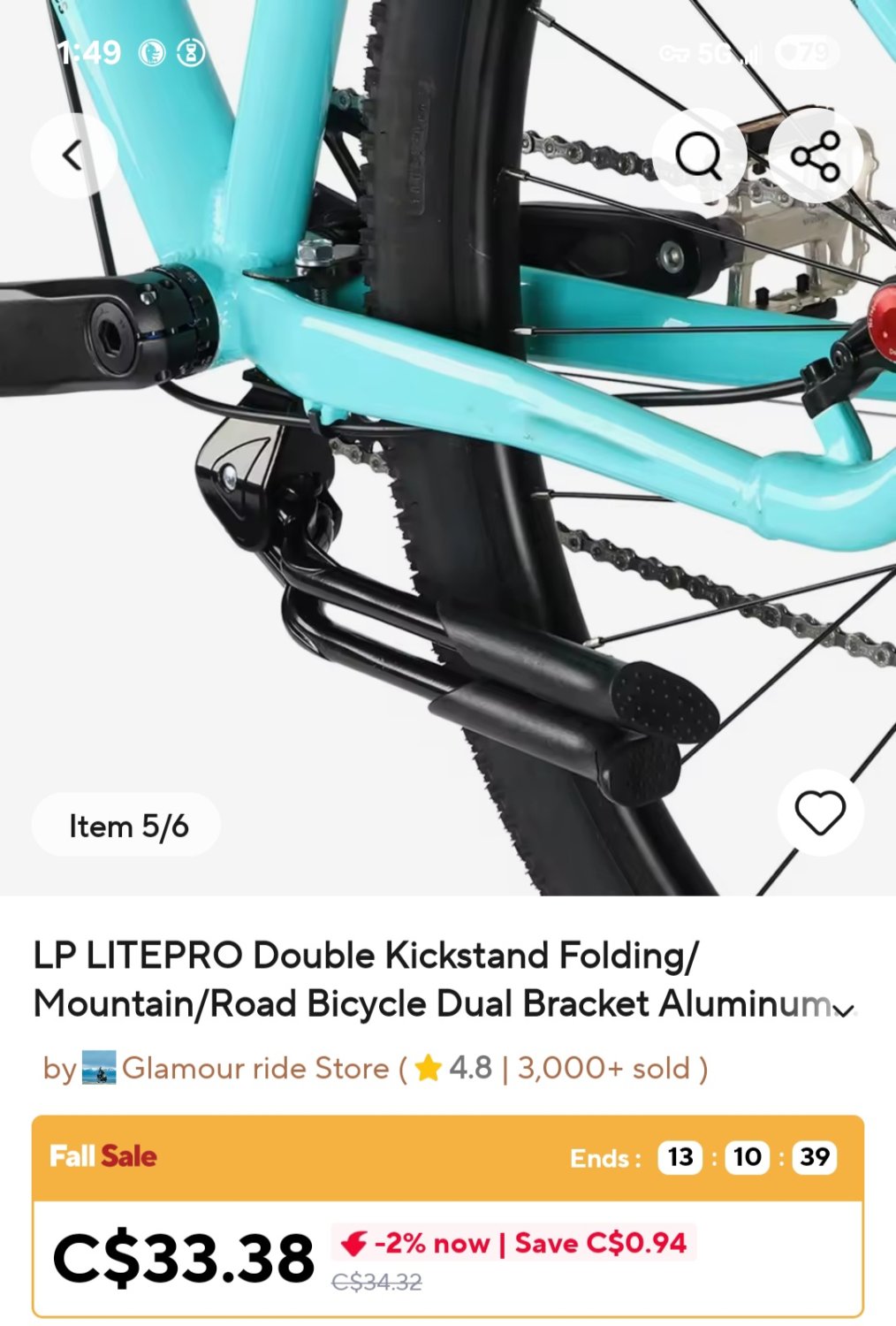This screenshot has width=896, height=1326.
Task: Visit the Glamour ride Store page
Action: coord(254,1068)
